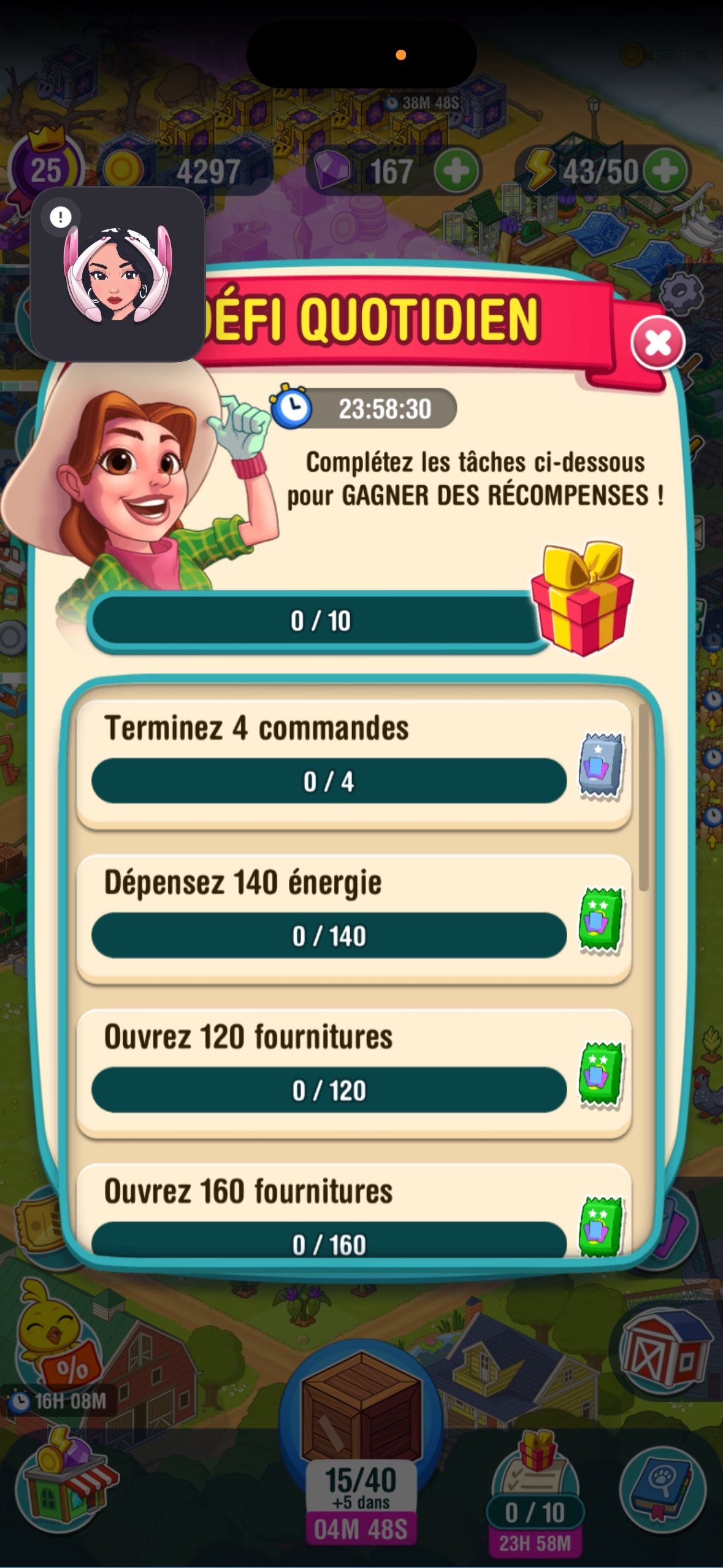The height and width of the screenshot is (1568, 723).
Task: Refill energy with the plus button
Action: pos(667,171)
